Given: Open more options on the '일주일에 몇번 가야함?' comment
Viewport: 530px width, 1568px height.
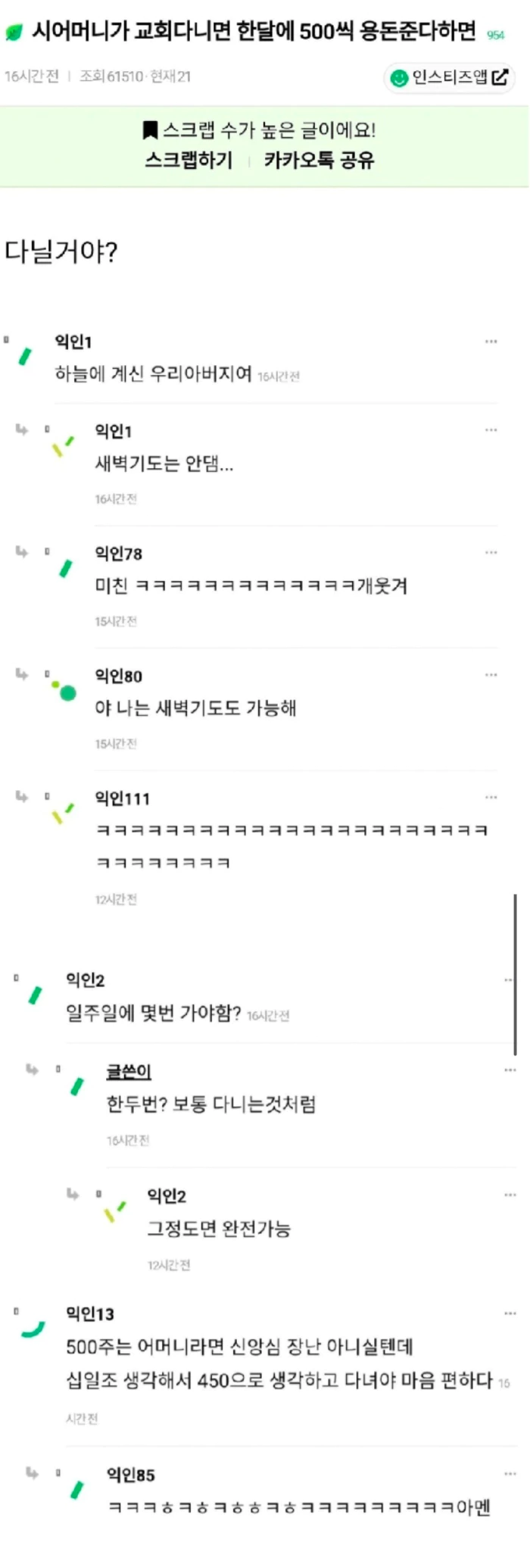Looking at the screenshot, I should coord(509,980).
